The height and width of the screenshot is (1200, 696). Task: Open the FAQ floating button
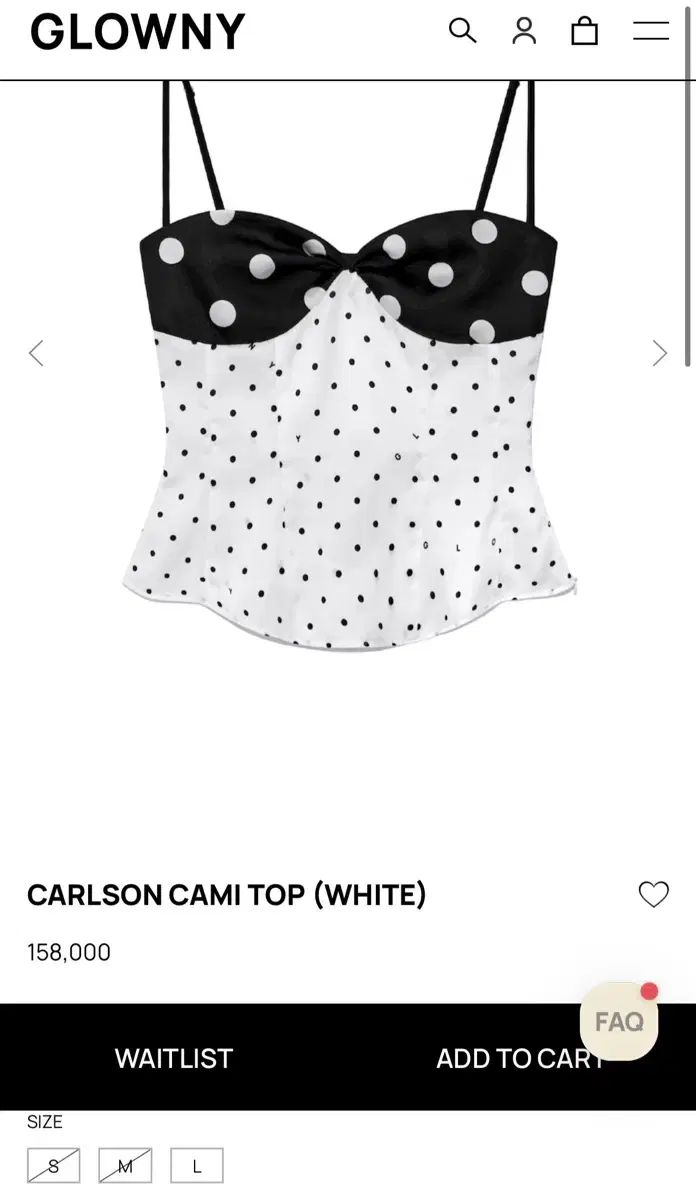coord(619,1021)
